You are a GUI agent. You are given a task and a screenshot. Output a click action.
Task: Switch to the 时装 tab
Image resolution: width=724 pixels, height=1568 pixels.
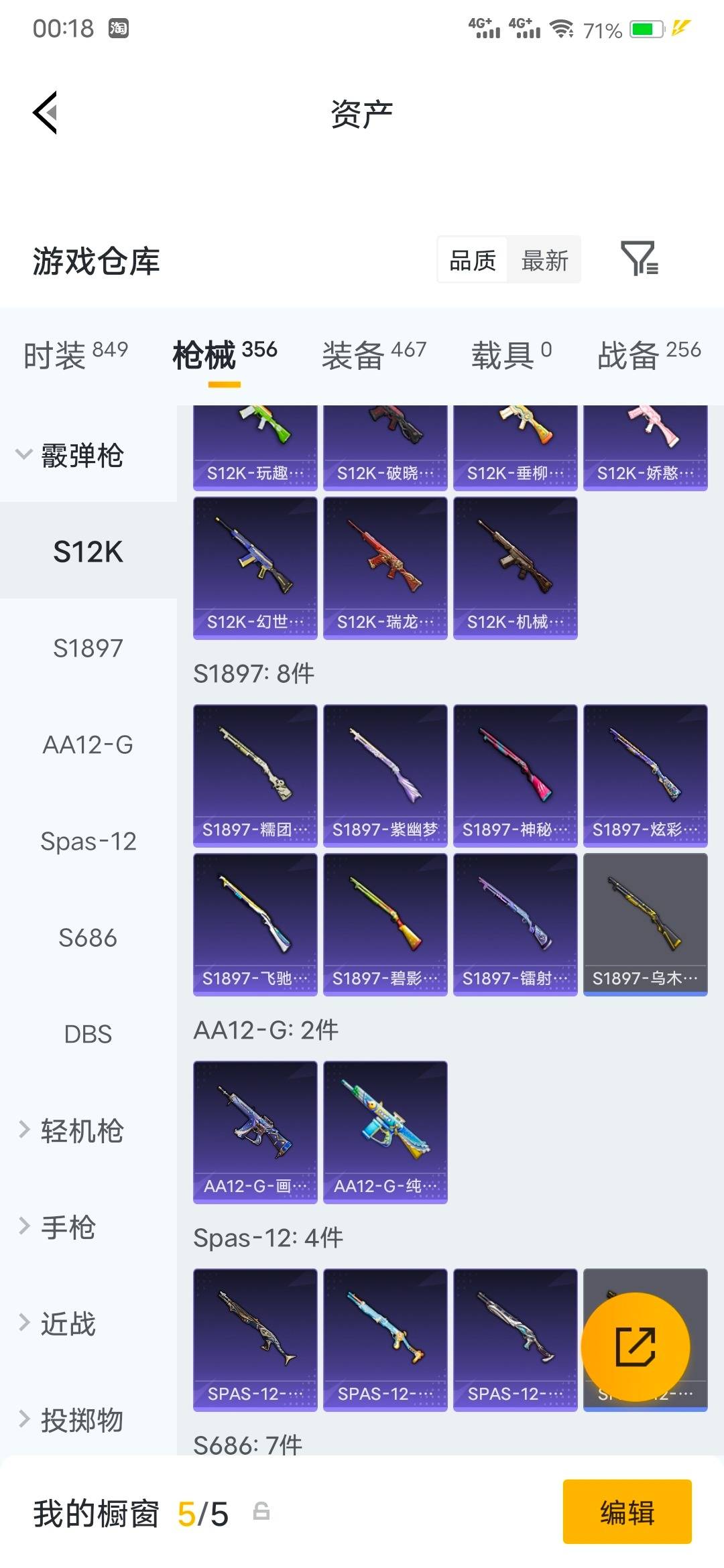coord(75,354)
